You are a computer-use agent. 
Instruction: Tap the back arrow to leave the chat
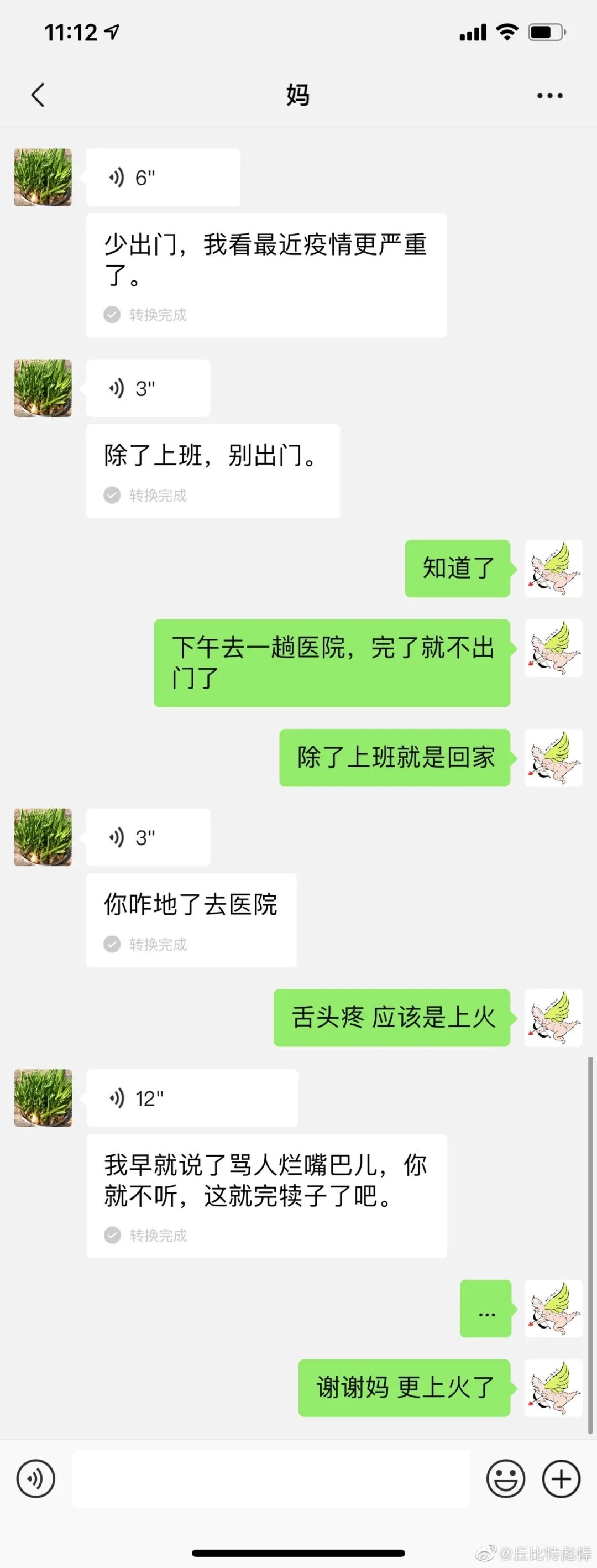38,95
